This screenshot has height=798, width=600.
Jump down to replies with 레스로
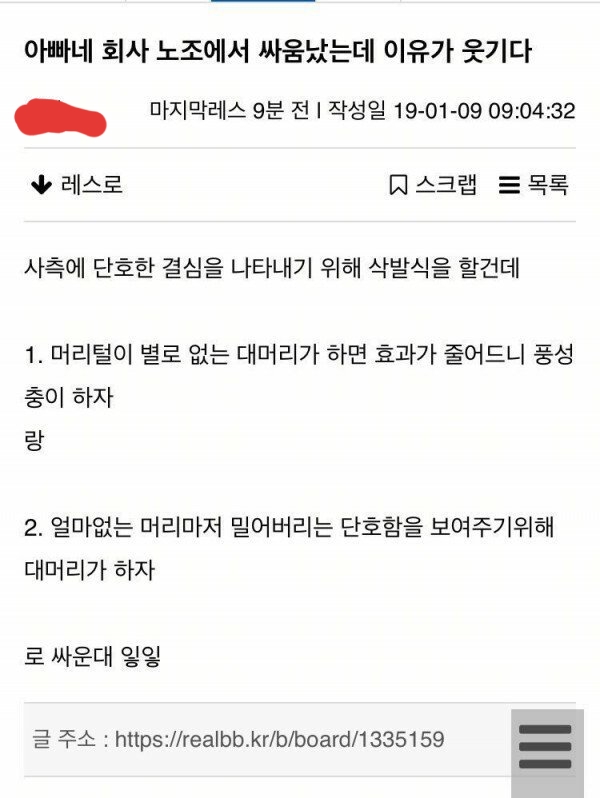click(x=78, y=185)
